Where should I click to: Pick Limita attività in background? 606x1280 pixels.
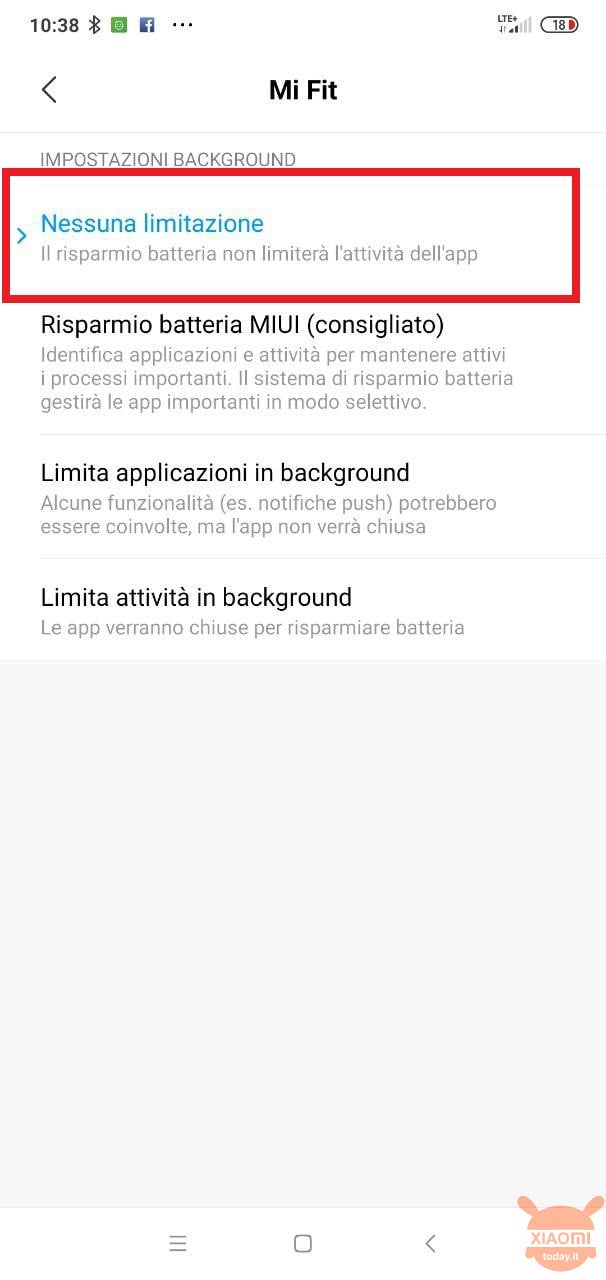(303, 610)
